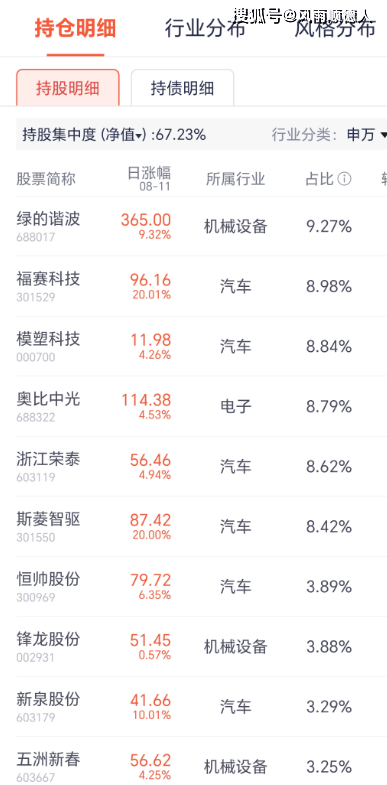This screenshot has width=387, height=785.
Task: Select the 持股明细 segment
Action: click(x=68, y=88)
